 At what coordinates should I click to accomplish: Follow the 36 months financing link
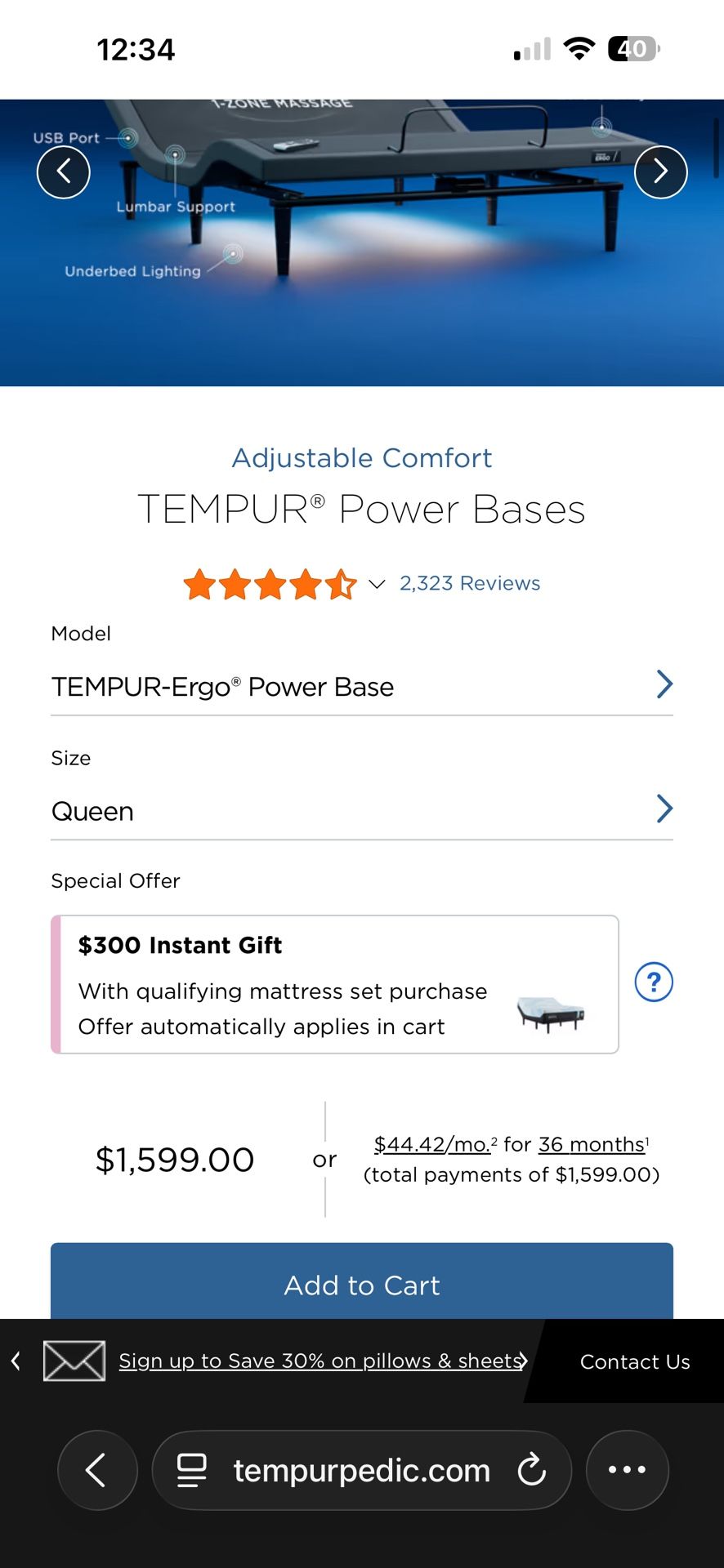tap(590, 1144)
